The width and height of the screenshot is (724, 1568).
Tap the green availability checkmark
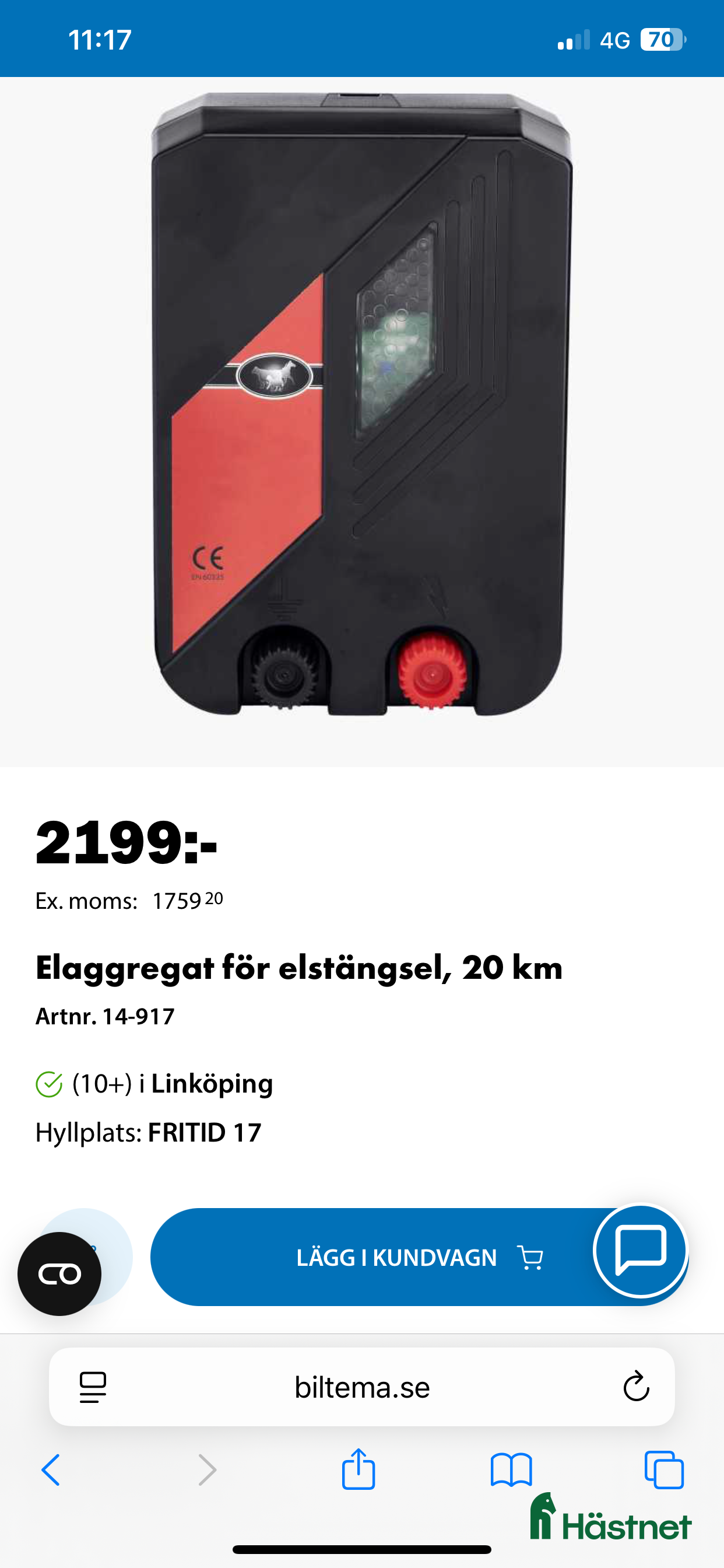pyautogui.click(x=50, y=1084)
